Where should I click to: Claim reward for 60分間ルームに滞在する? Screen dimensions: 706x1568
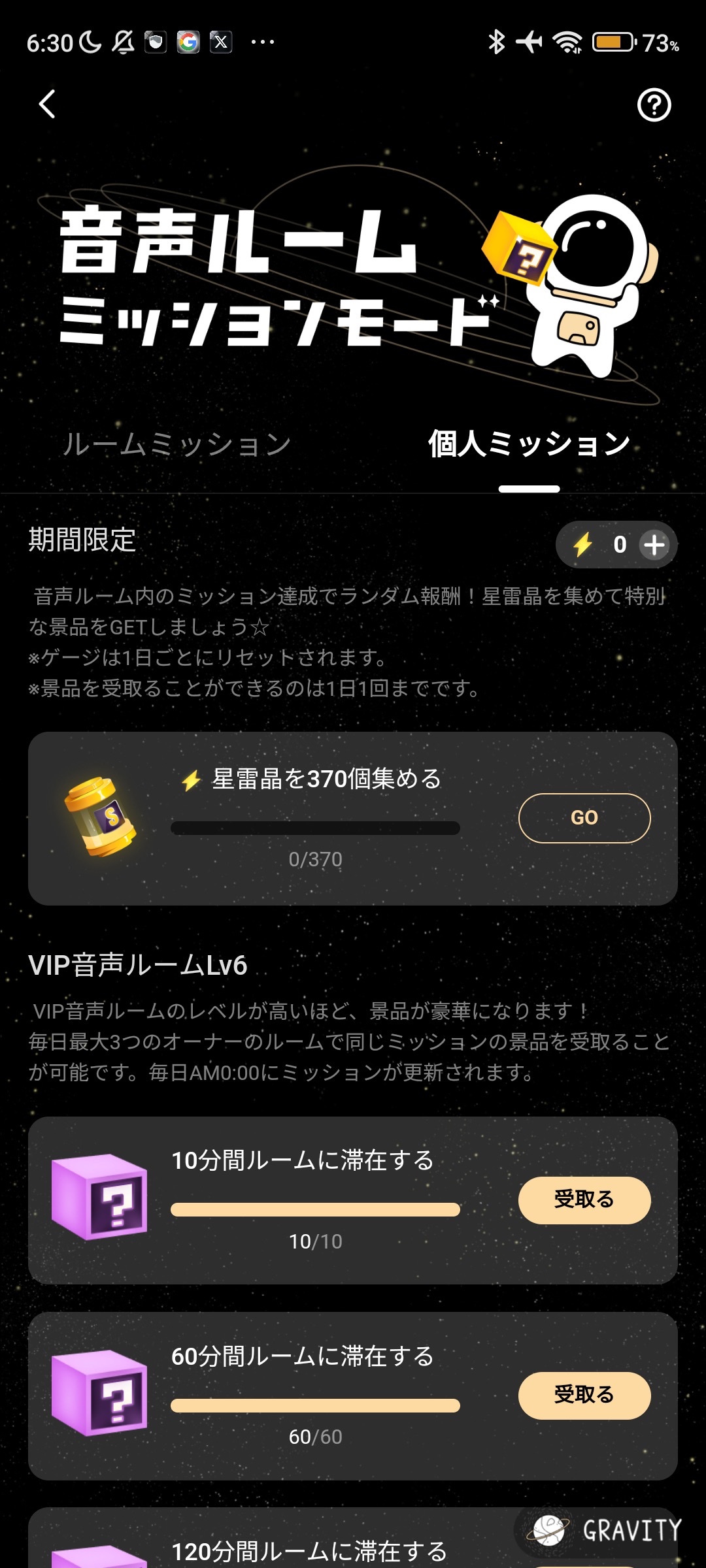pos(584,1395)
